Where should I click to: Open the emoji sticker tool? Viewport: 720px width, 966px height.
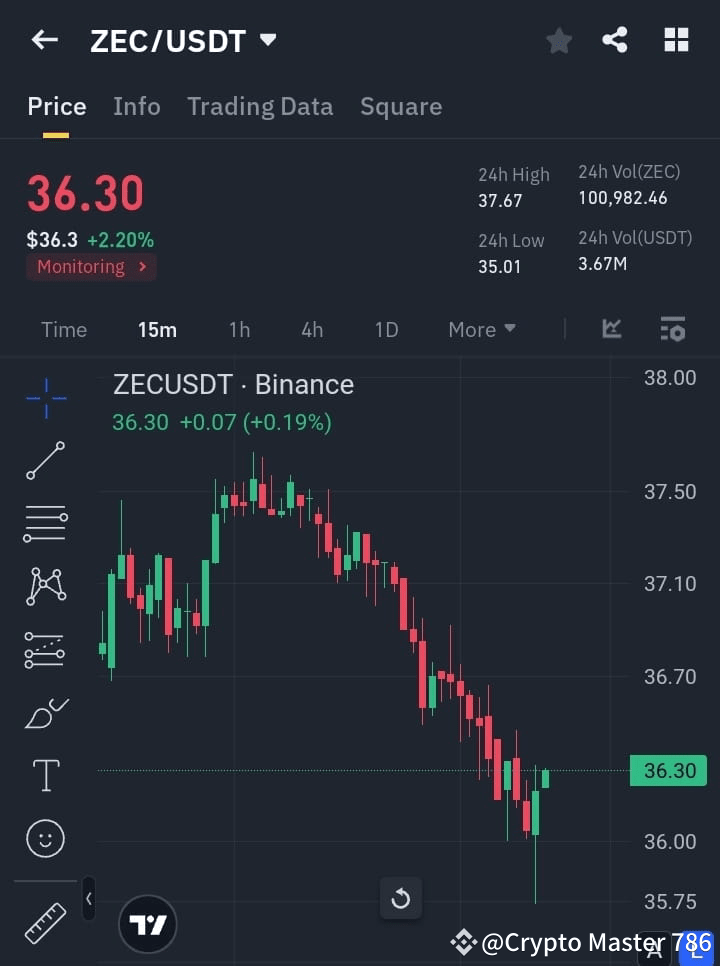tap(45, 838)
